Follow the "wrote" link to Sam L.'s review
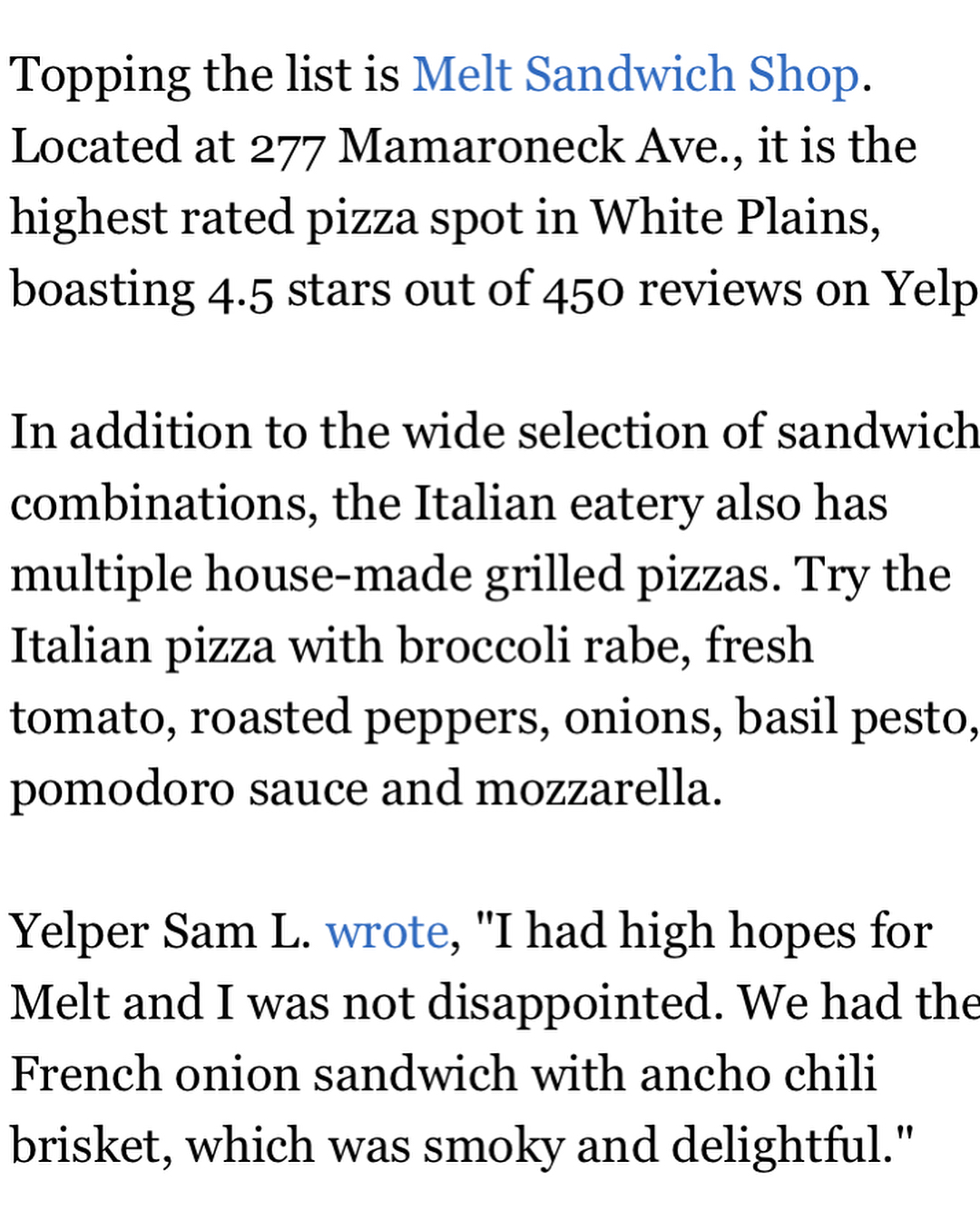980x1221 pixels. [x=387, y=931]
